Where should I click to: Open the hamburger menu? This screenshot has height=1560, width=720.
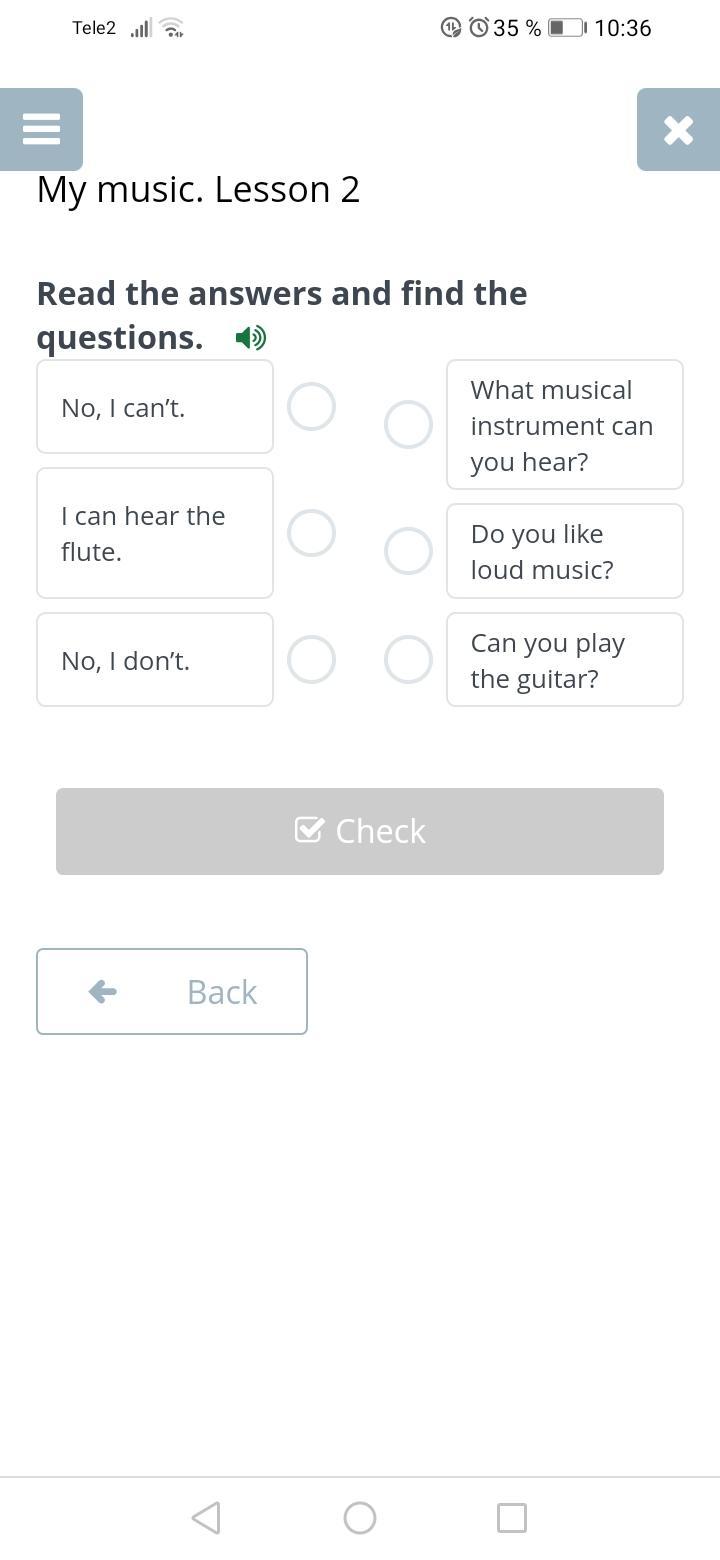pos(41,129)
